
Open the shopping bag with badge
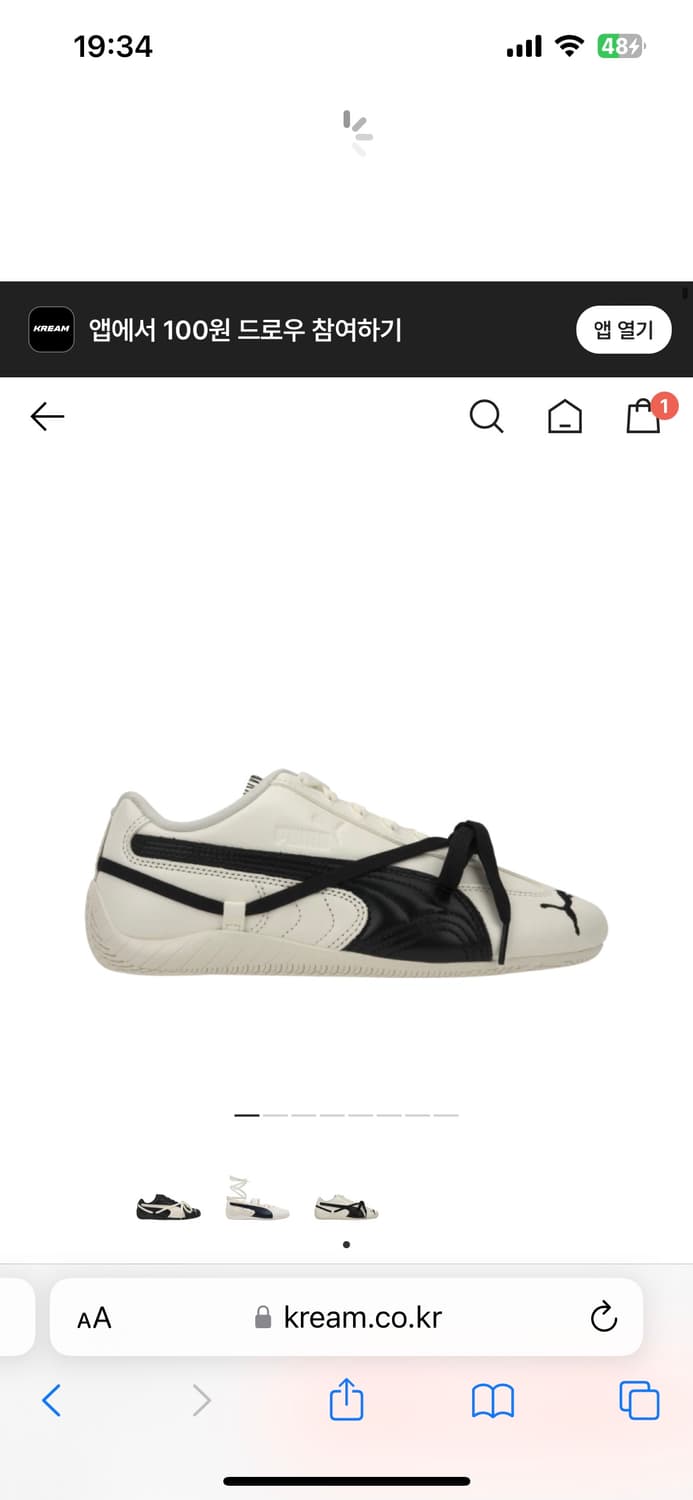644,416
